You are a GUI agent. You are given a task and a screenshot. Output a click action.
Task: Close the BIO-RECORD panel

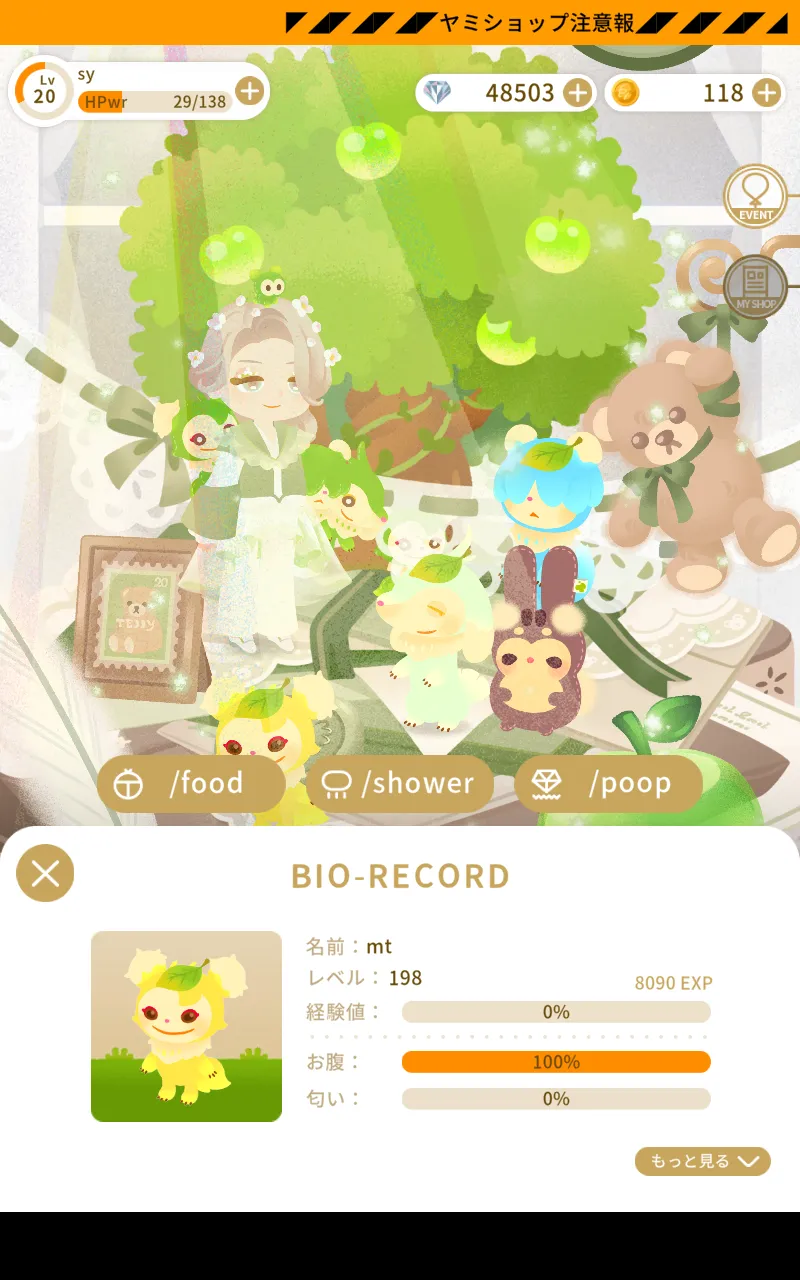point(45,873)
